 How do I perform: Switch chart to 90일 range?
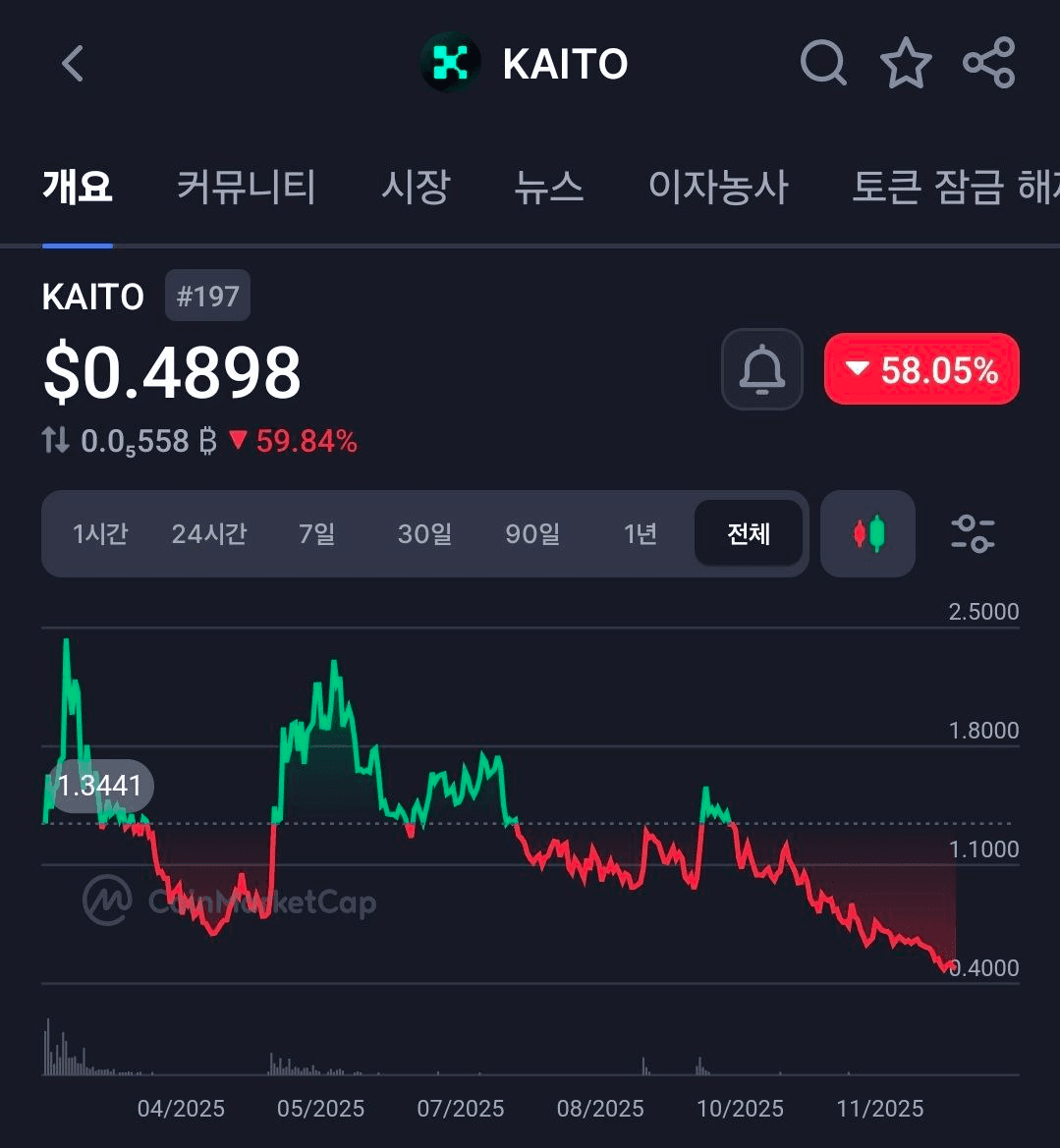pyautogui.click(x=532, y=534)
